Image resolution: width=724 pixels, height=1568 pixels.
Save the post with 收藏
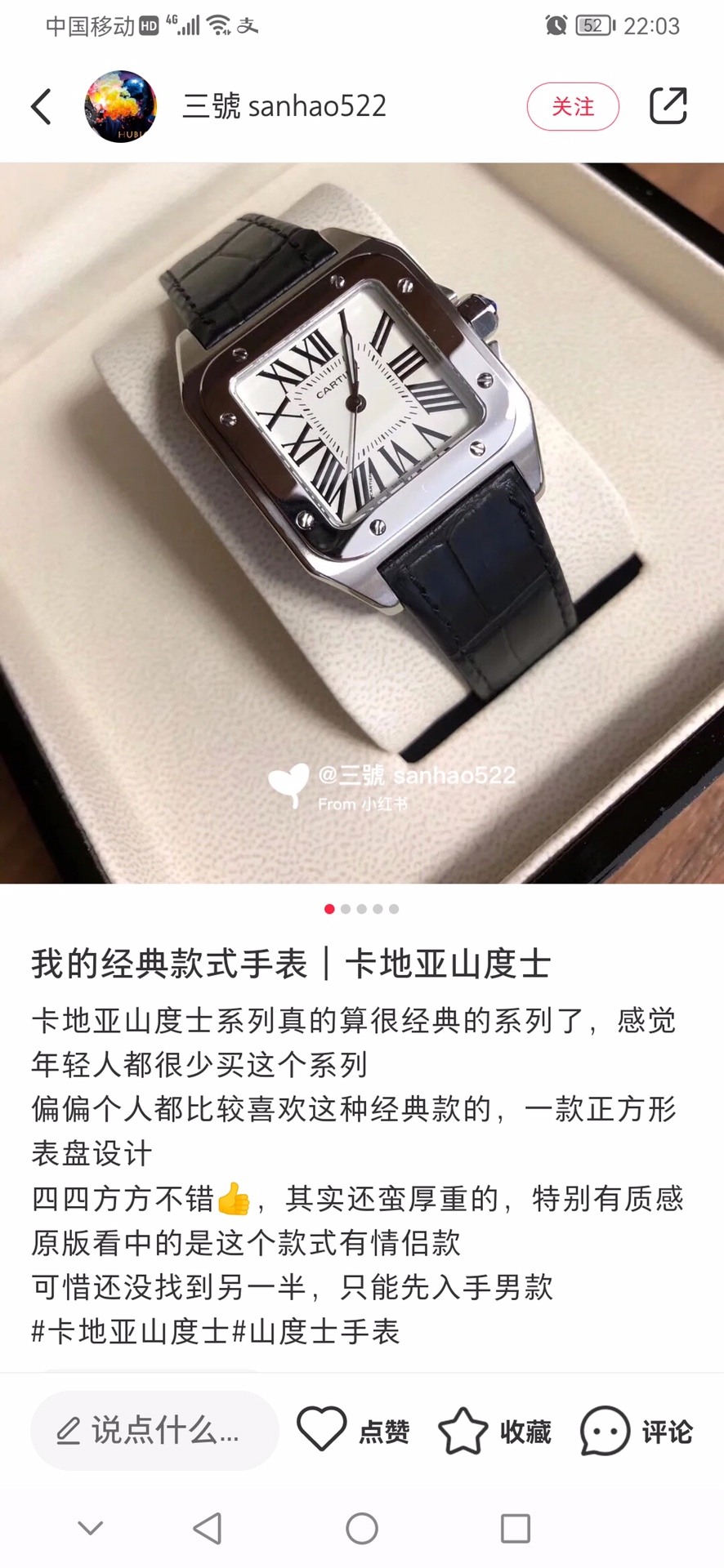click(x=494, y=1431)
